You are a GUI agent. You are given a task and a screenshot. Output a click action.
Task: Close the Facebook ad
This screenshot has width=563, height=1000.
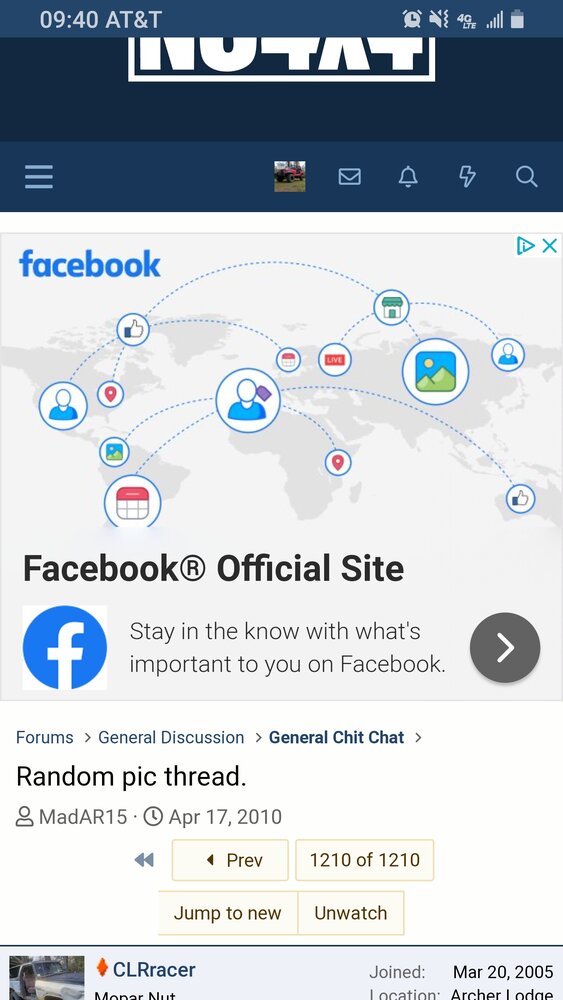(x=550, y=246)
